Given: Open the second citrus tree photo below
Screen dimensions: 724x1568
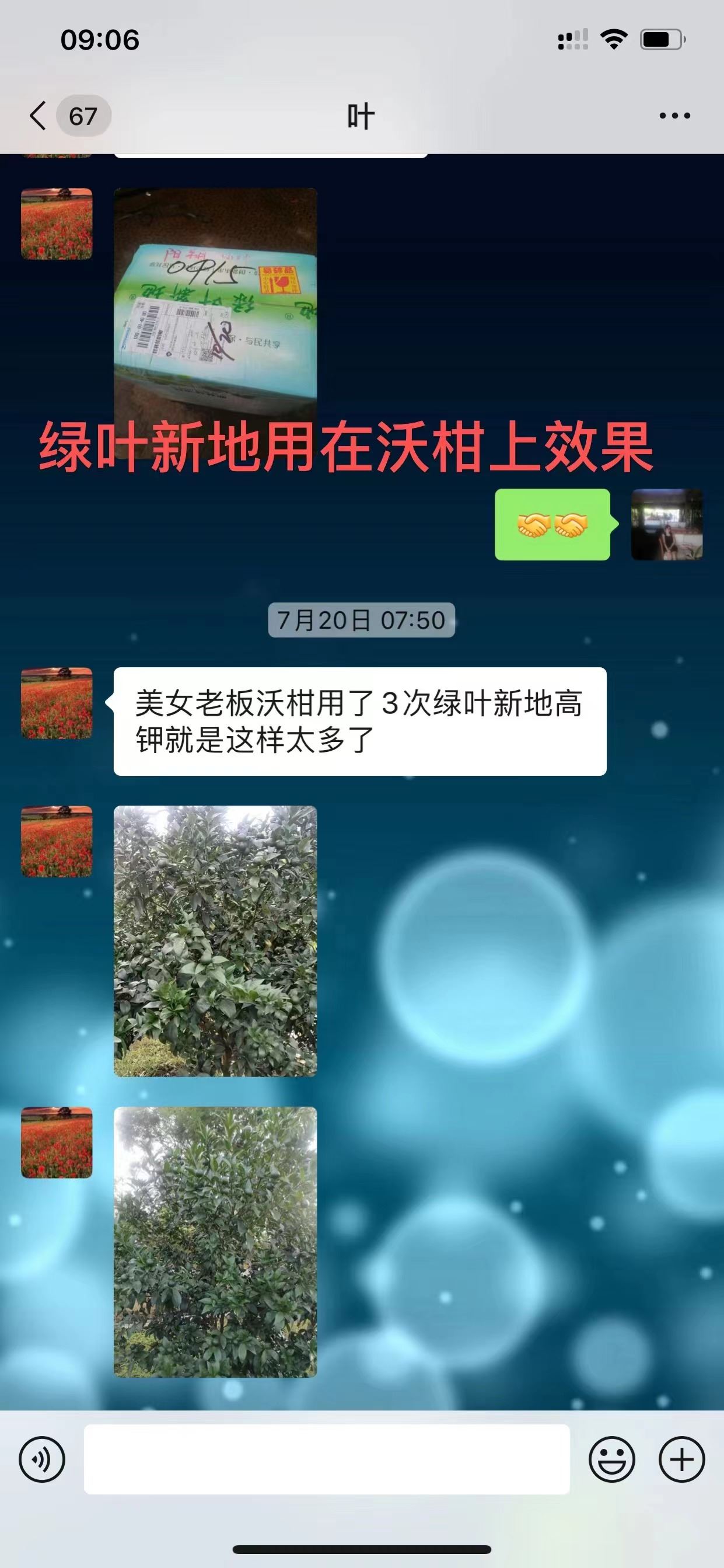Looking at the screenshot, I should [x=215, y=1242].
